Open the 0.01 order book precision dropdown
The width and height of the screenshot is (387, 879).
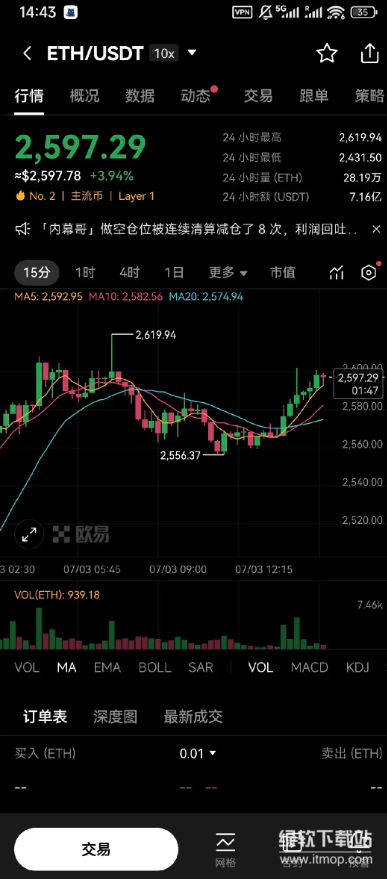tap(197, 753)
